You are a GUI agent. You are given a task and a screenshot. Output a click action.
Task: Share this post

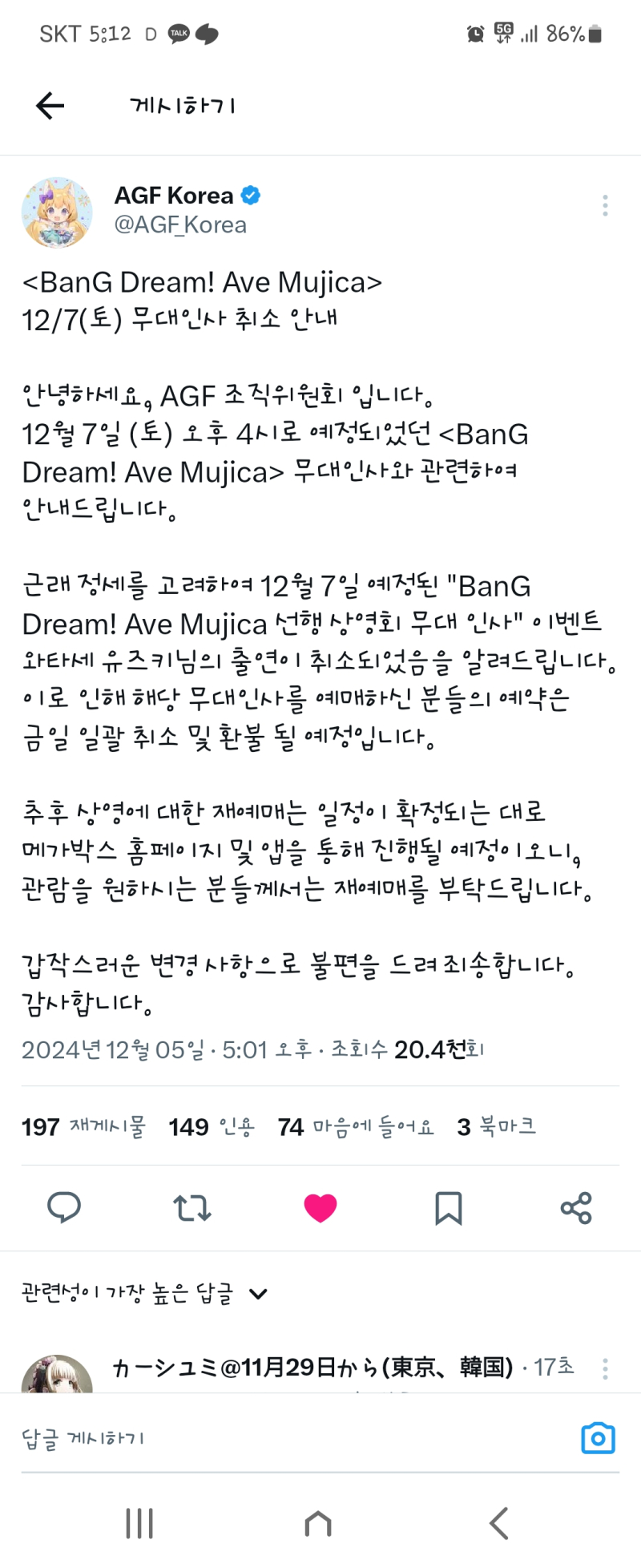576,1207
